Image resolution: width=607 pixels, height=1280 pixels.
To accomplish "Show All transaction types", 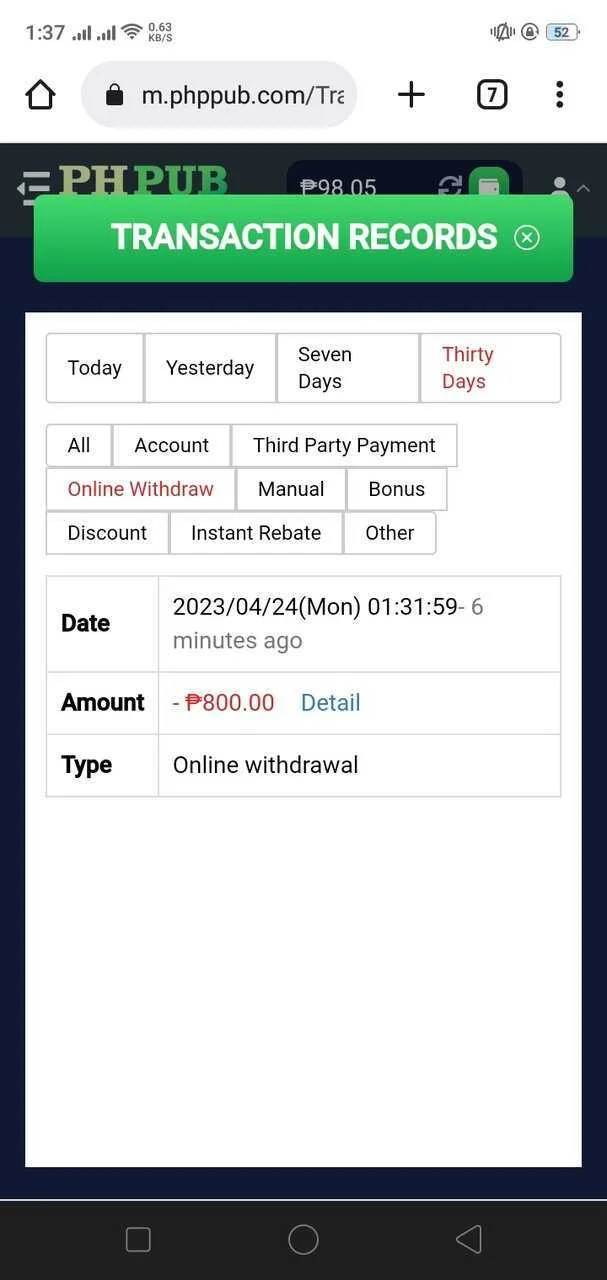I will pyautogui.click(x=79, y=445).
